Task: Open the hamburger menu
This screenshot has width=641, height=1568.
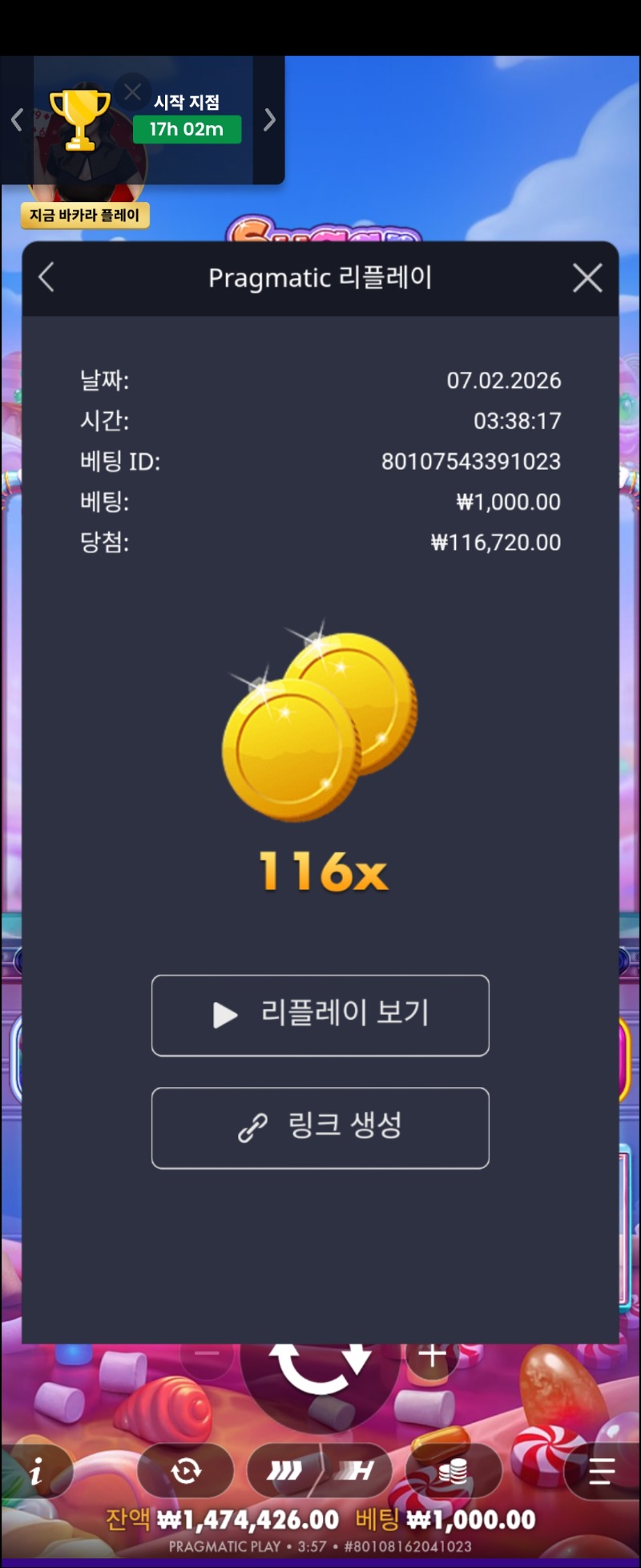Action: pos(601,1470)
